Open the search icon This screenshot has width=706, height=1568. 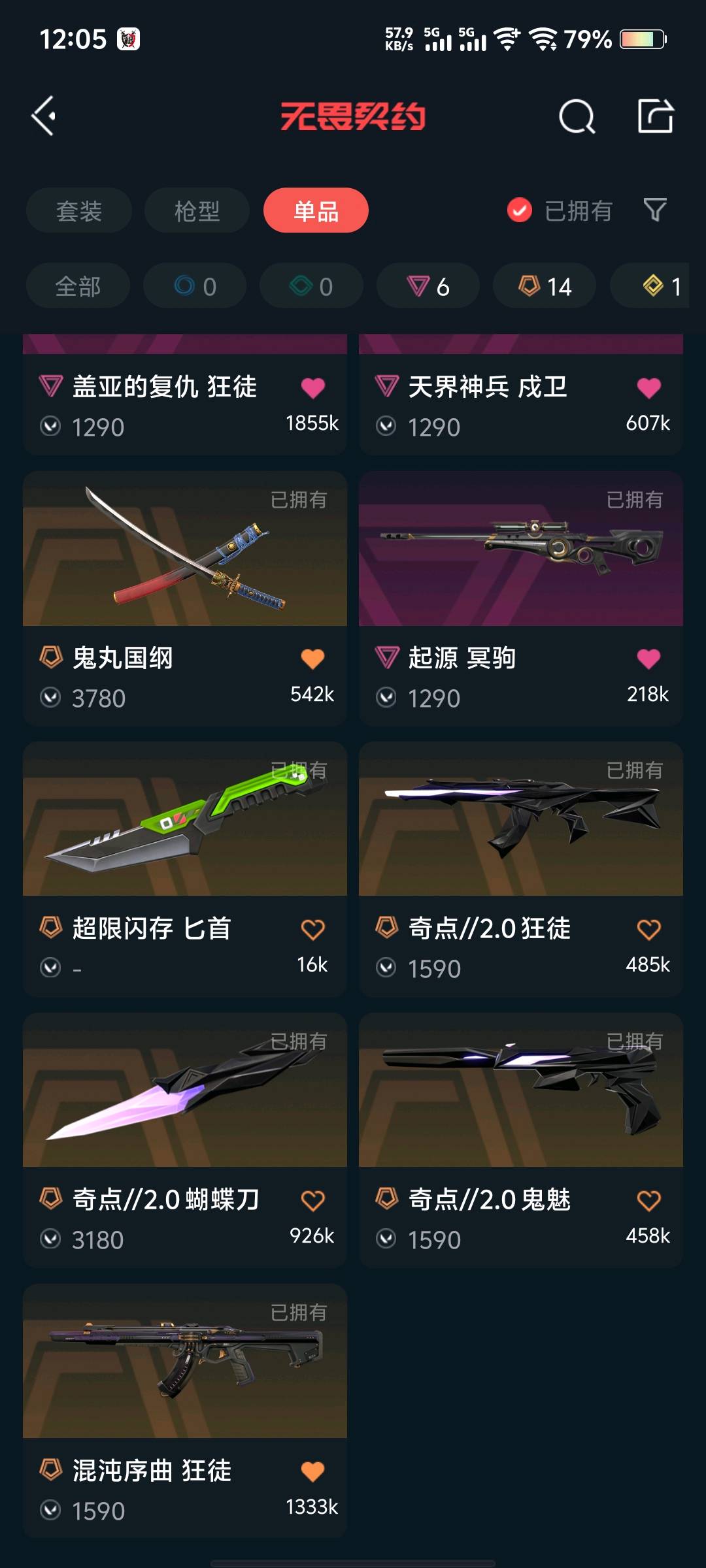[x=577, y=118]
